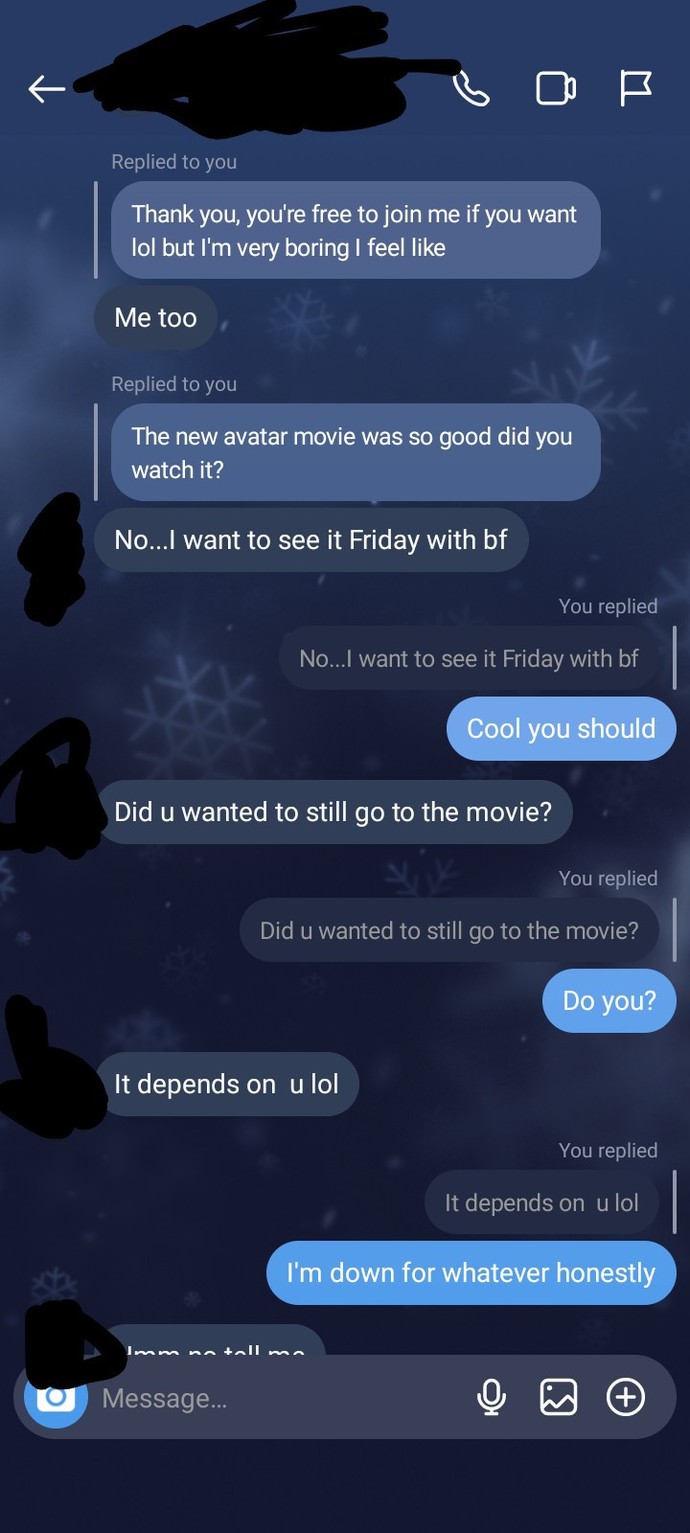Attach a photo from gallery

click(558, 1397)
